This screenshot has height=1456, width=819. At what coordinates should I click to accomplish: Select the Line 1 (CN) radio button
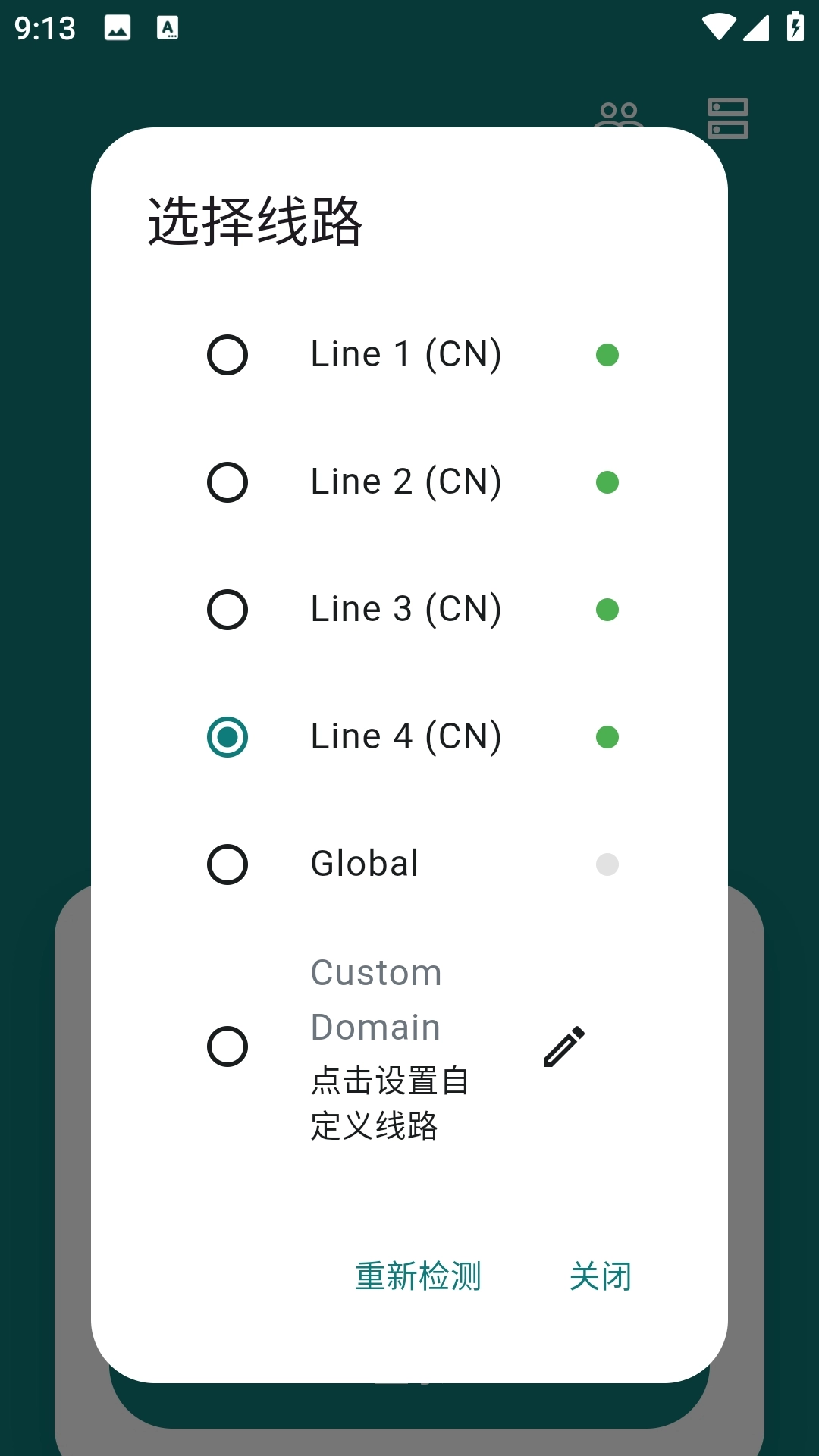228,354
